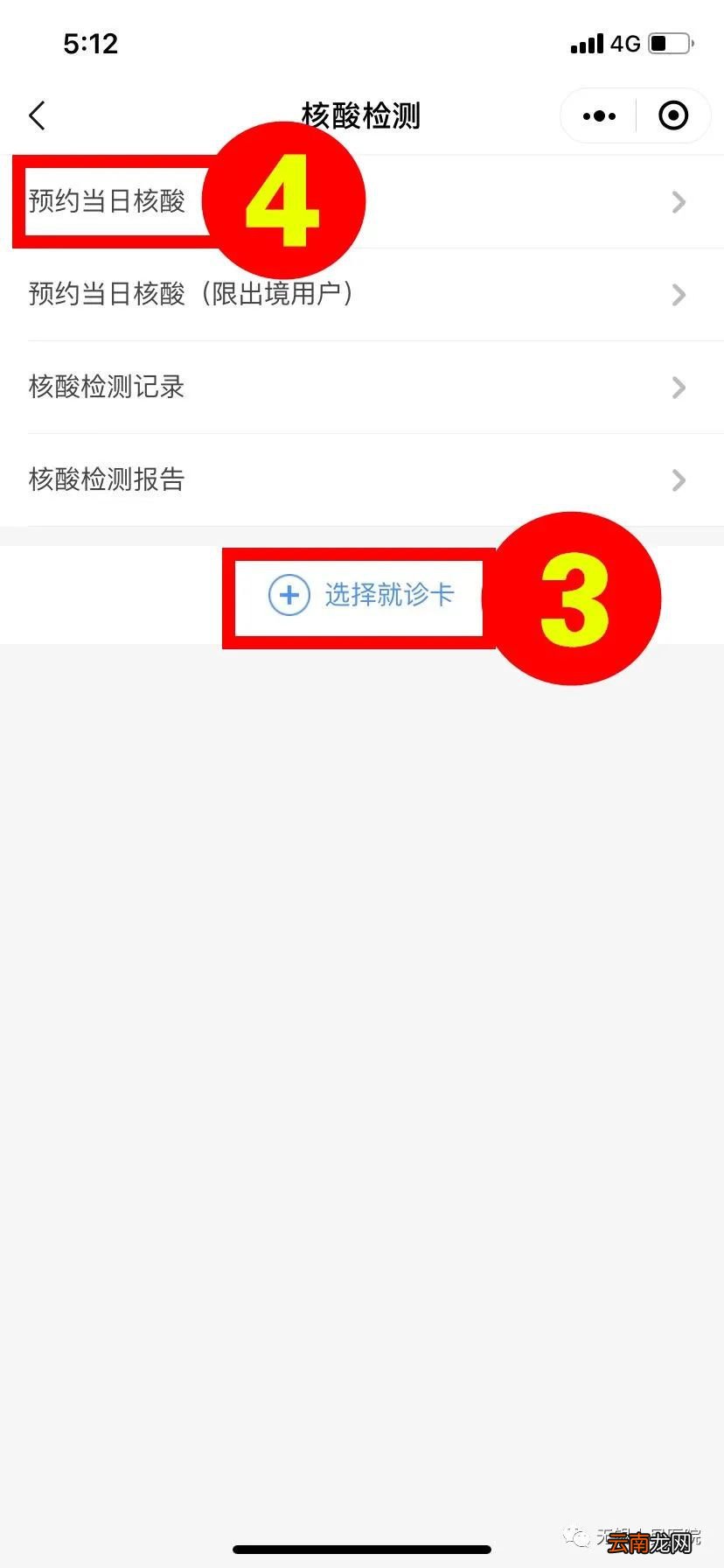Open 核酸检测记录 list item
The image size is (724, 1568).
(107, 388)
